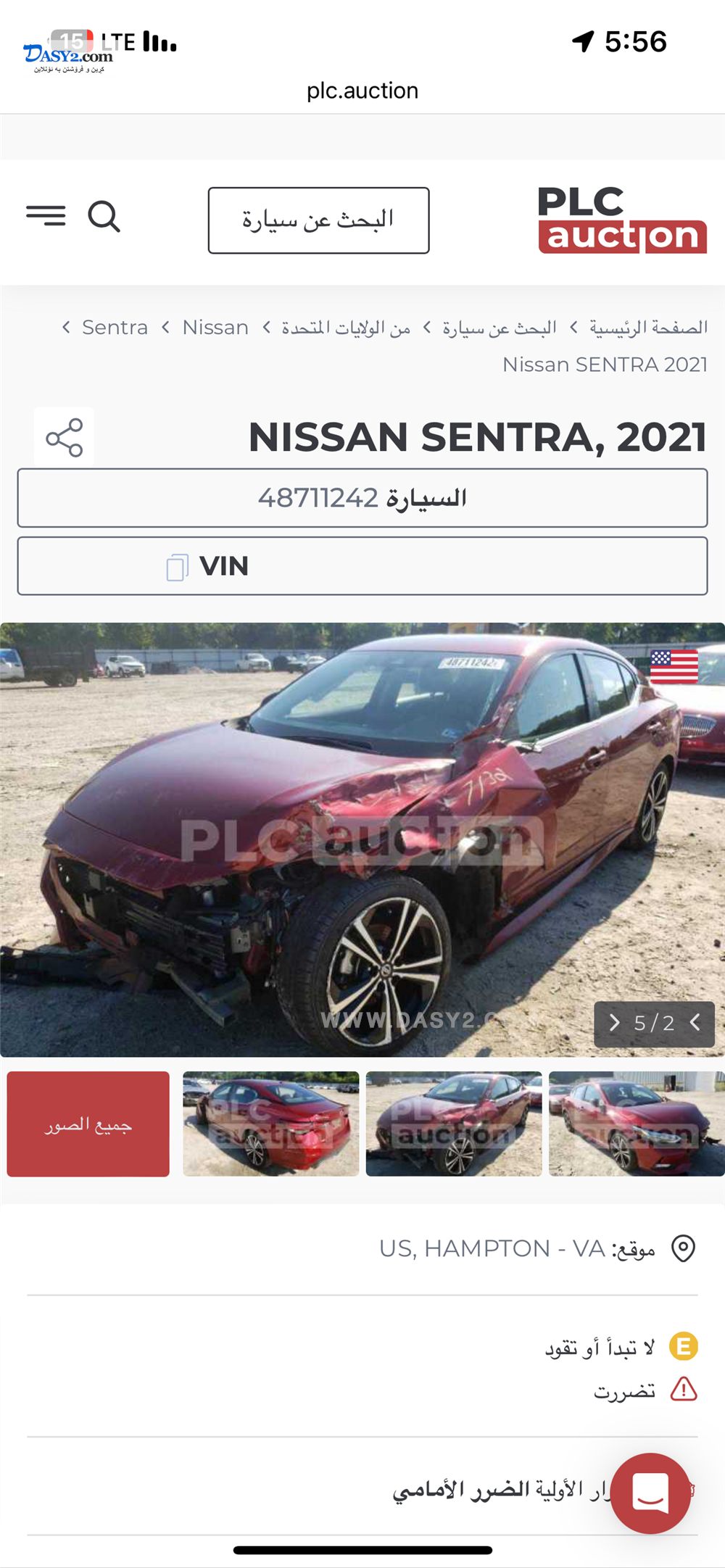Go to Nissan breadcrumb
The width and height of the screenshot is (725, 1568).
pyautogui.click(x=215, y=328)
